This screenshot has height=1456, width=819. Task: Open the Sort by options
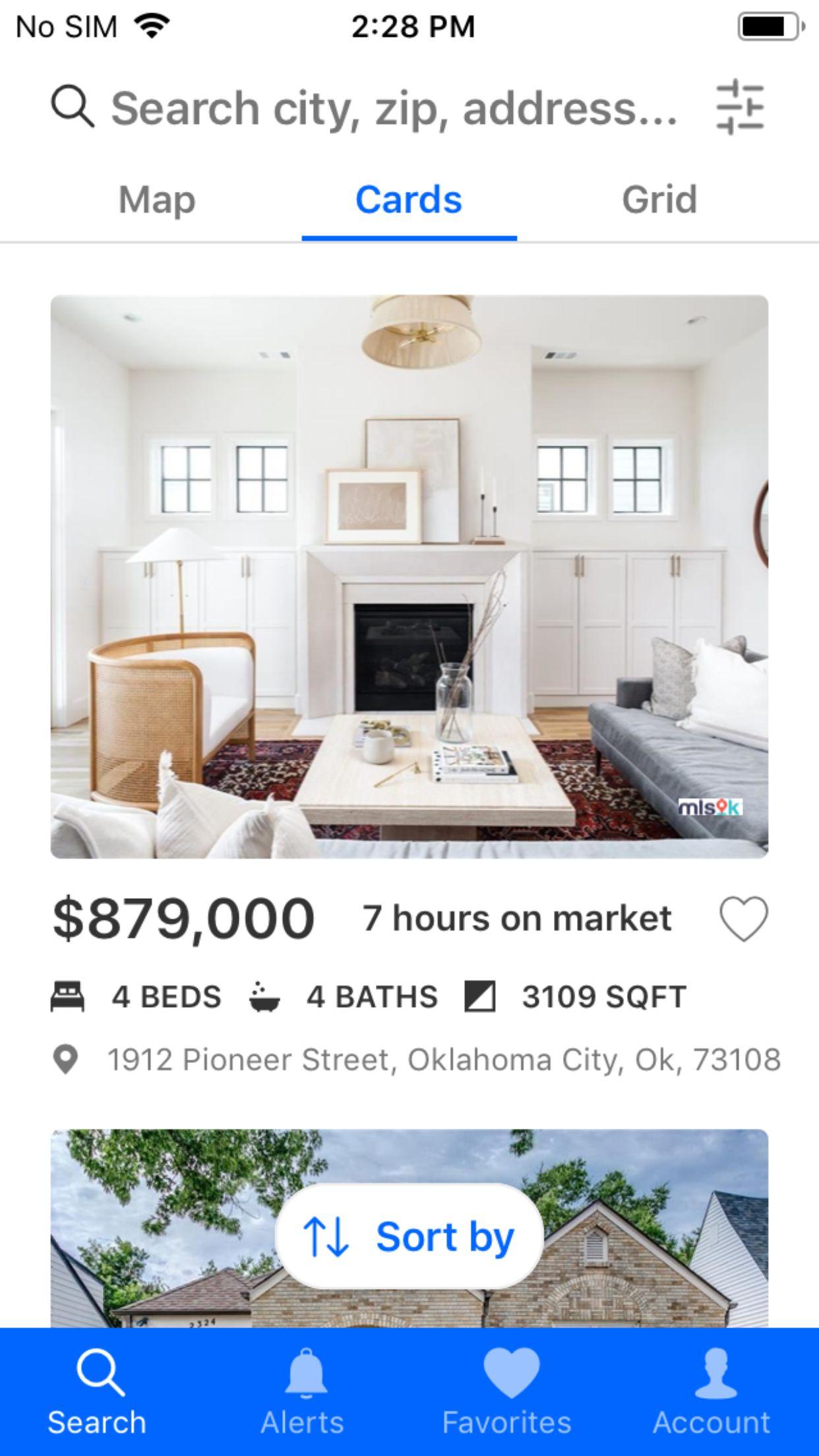409,1236
